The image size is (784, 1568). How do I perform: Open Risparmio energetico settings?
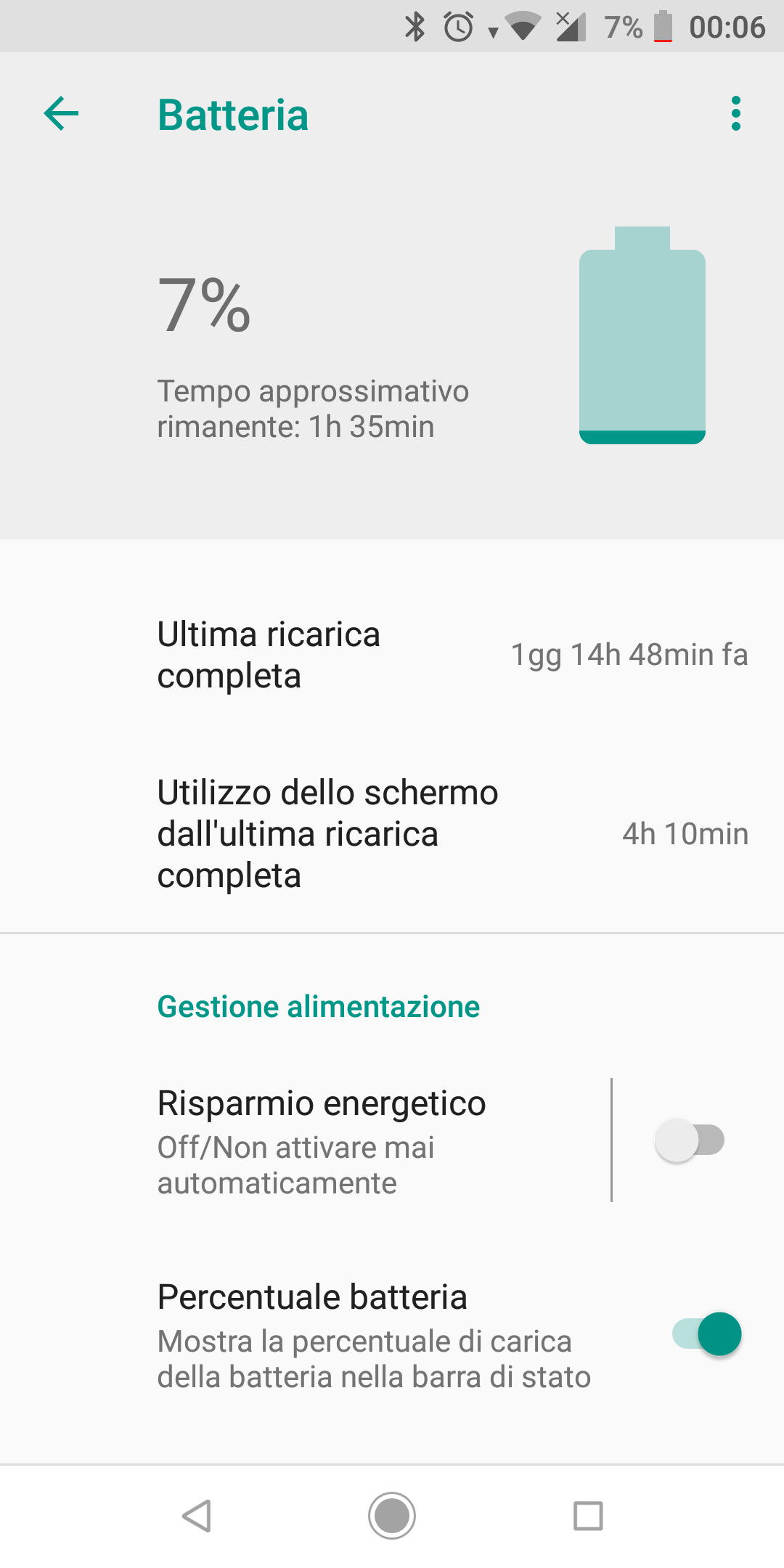click(x=305, y=1141)
